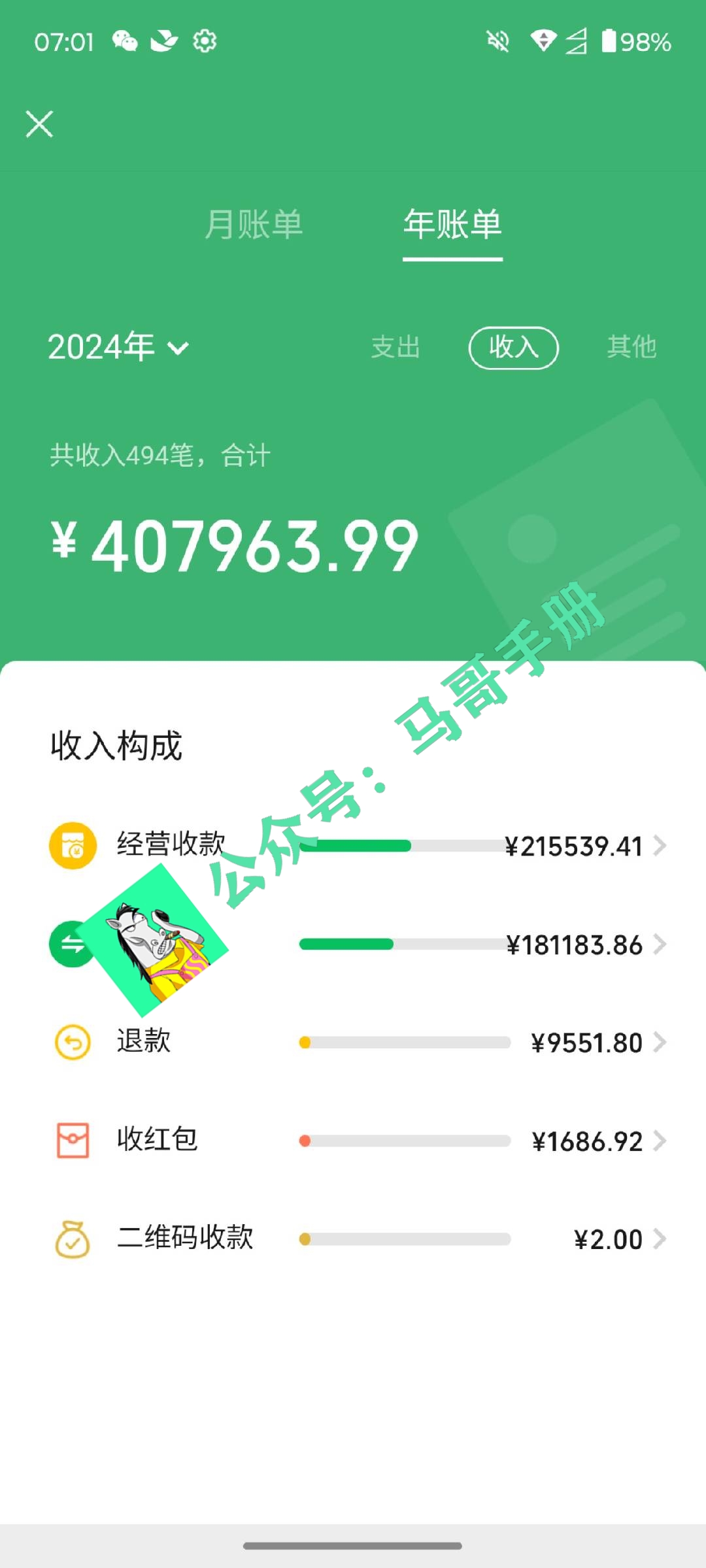Open the 2024年 year dropdown
The image size is (706, 1568).
pyautogui.click(x=118, y=346)
